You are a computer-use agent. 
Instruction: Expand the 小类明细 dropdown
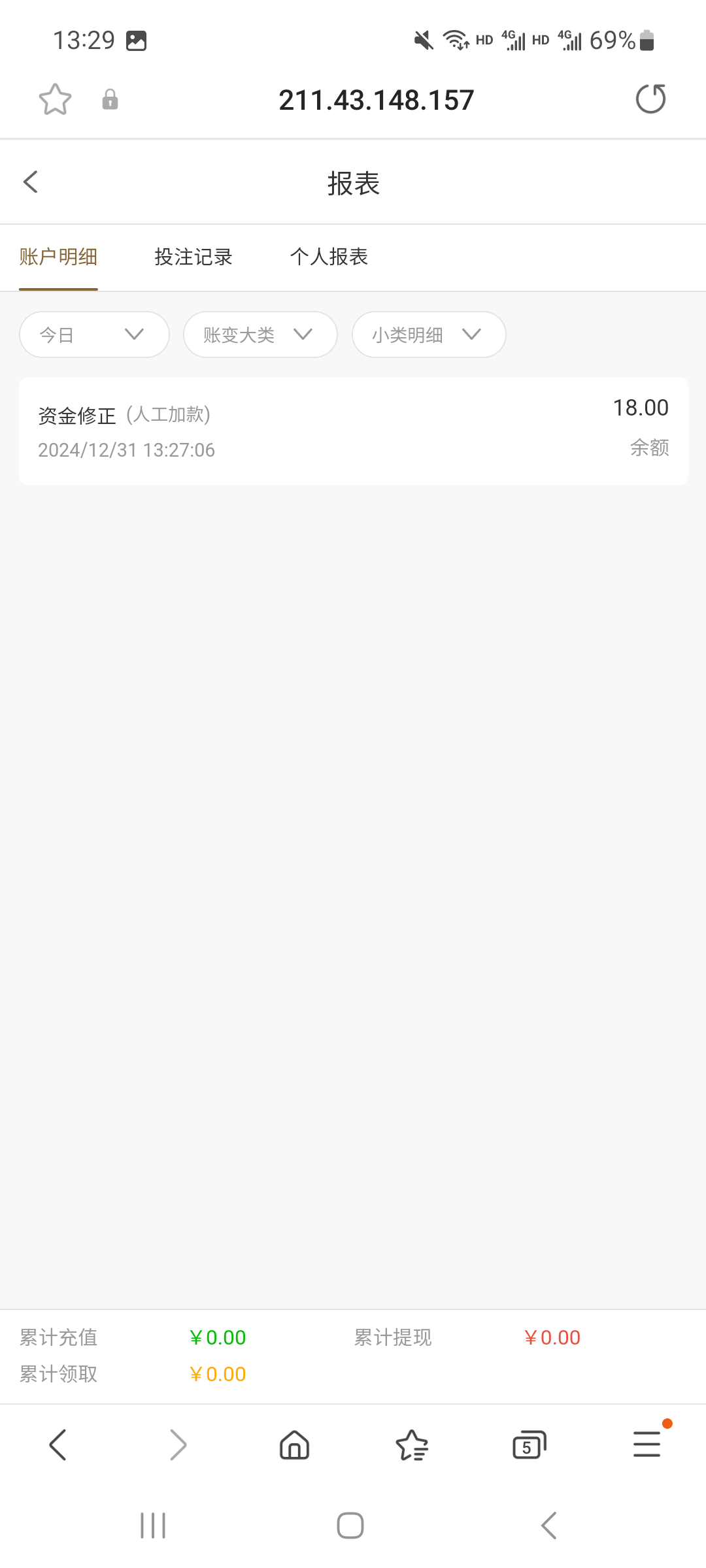coord(429,335)
